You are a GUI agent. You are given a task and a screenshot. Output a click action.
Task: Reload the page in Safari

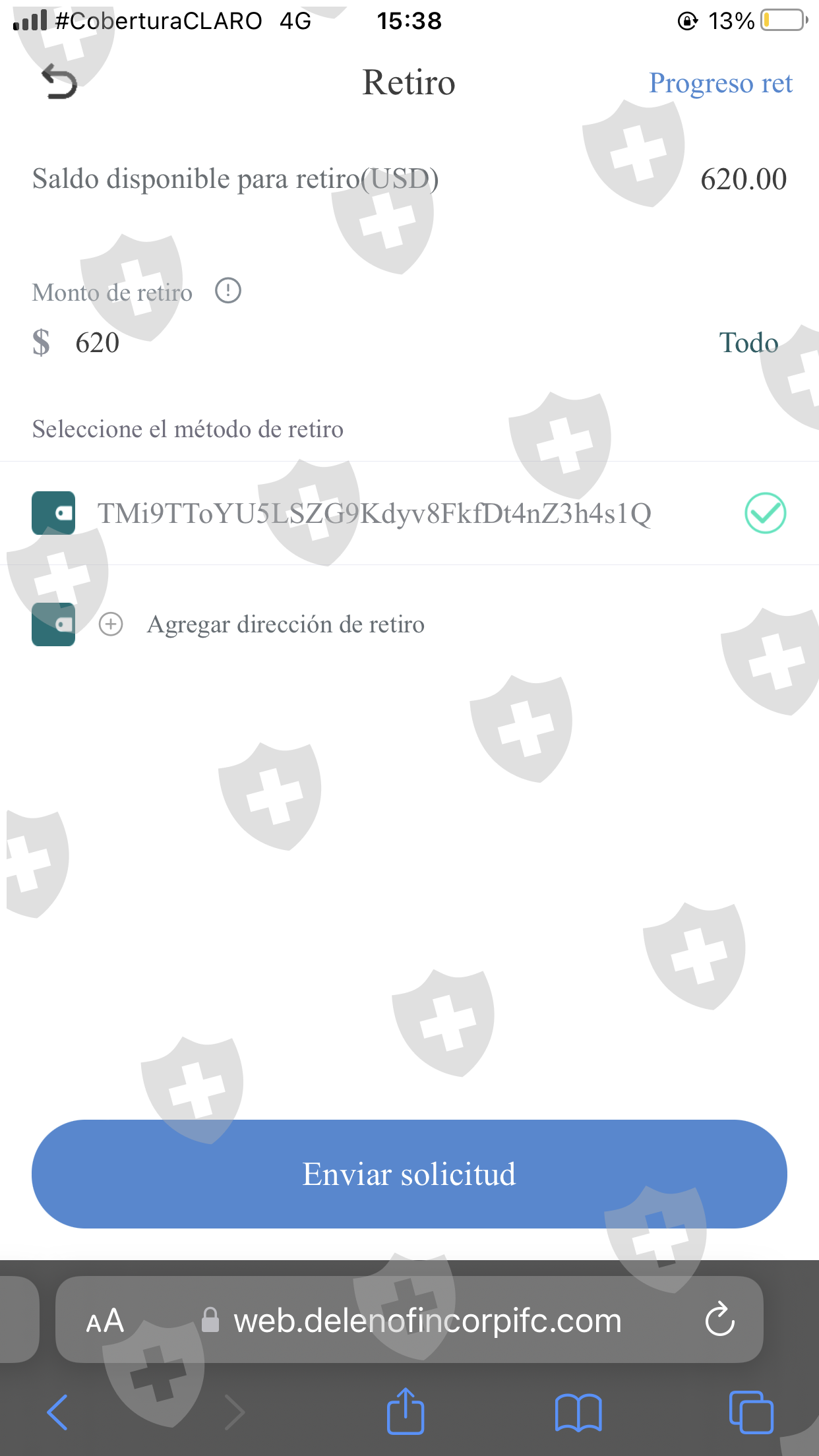[x=719, y=1319]
